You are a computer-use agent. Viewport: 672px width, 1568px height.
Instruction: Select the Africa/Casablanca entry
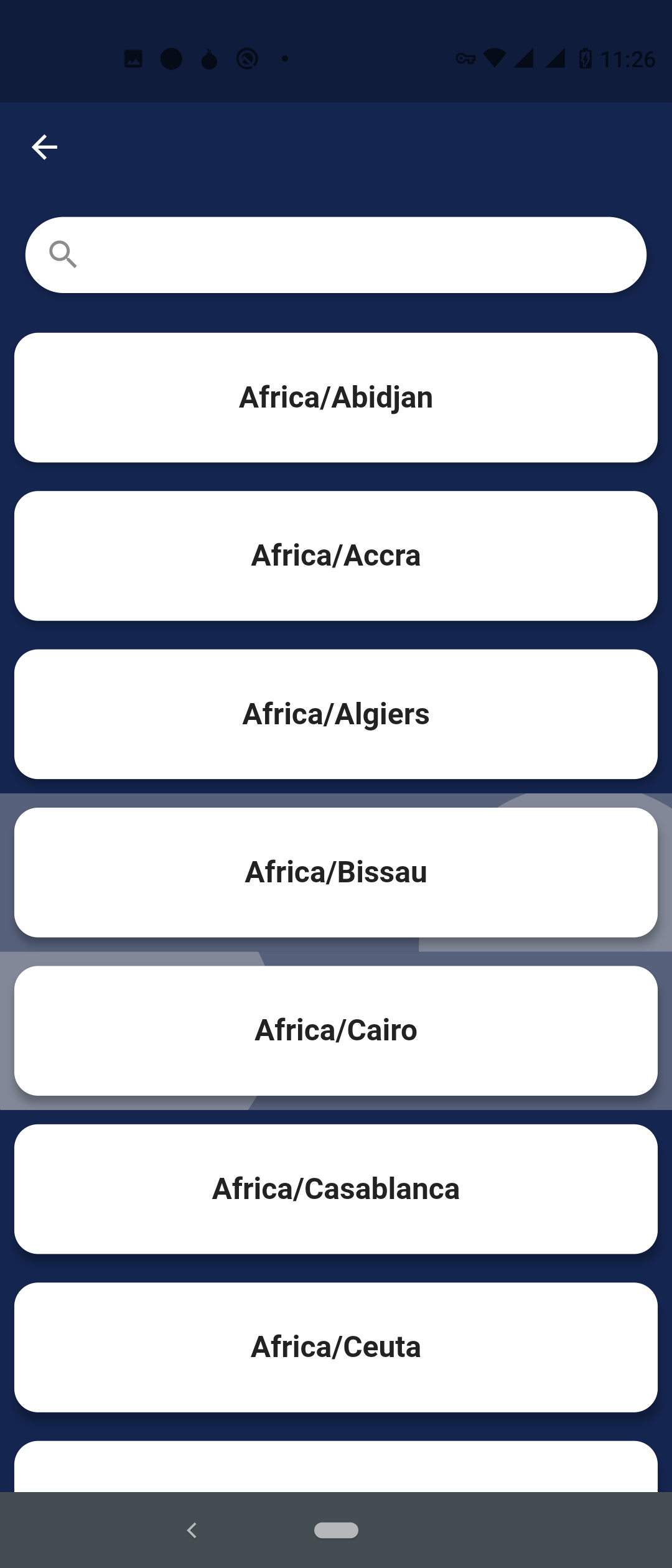(336, 1188)
